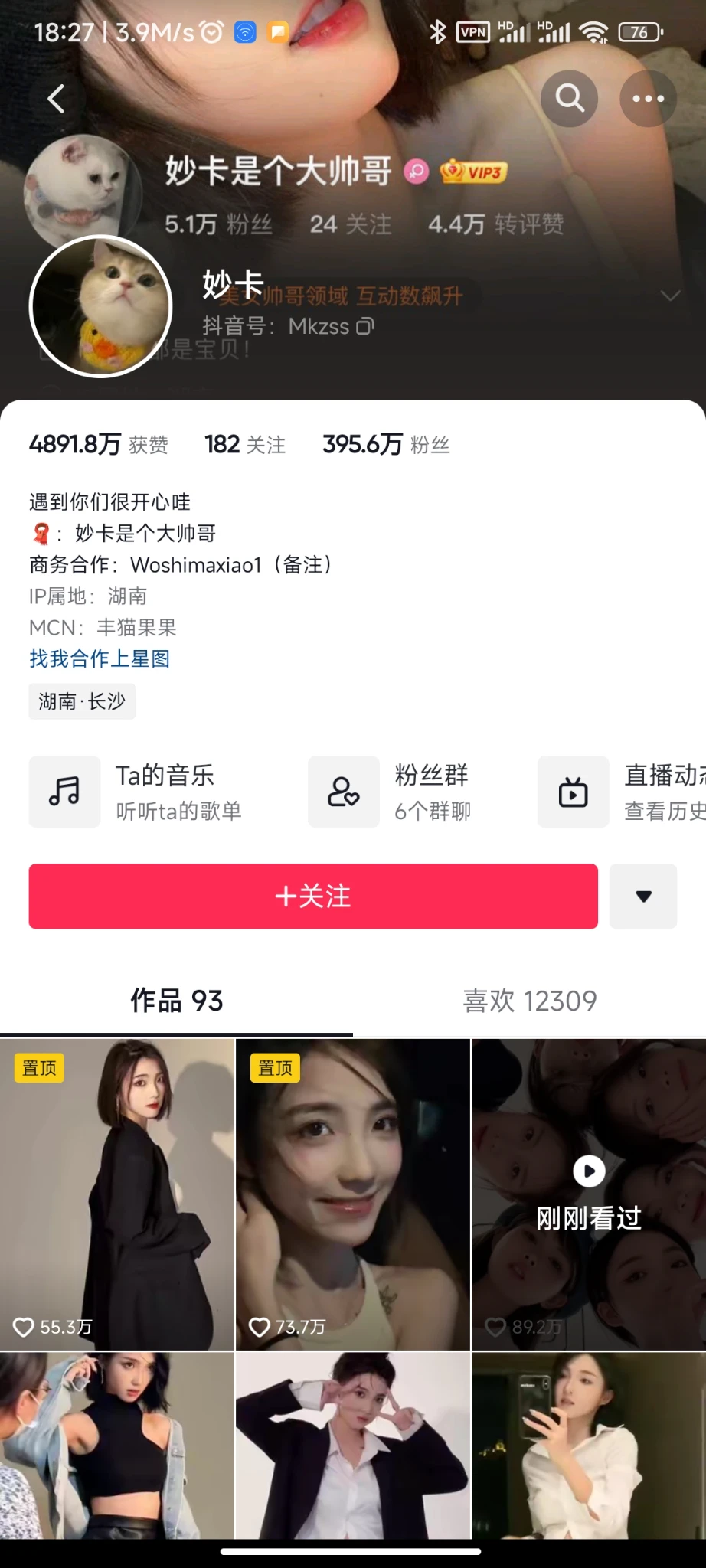Screen dimensions: 706x1568
Task: Open the three-dot more options menu
Action: tap(648, 98)
